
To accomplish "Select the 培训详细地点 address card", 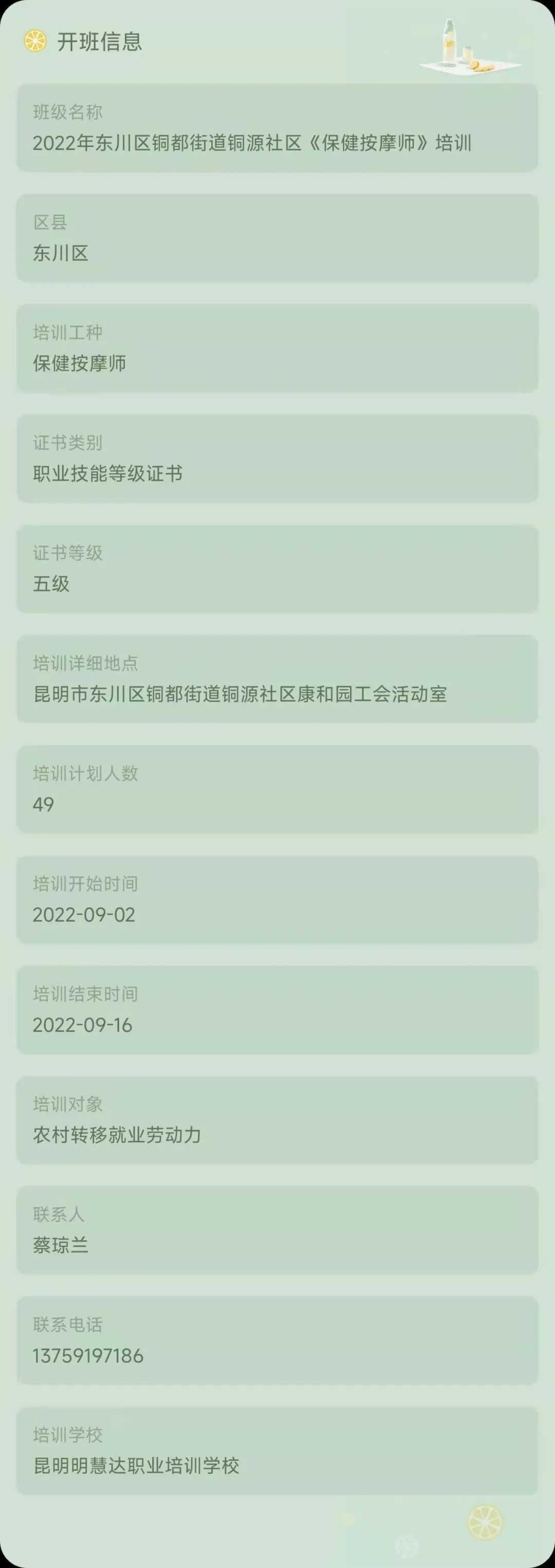I will pyautogui.click(x=277, y=680).
